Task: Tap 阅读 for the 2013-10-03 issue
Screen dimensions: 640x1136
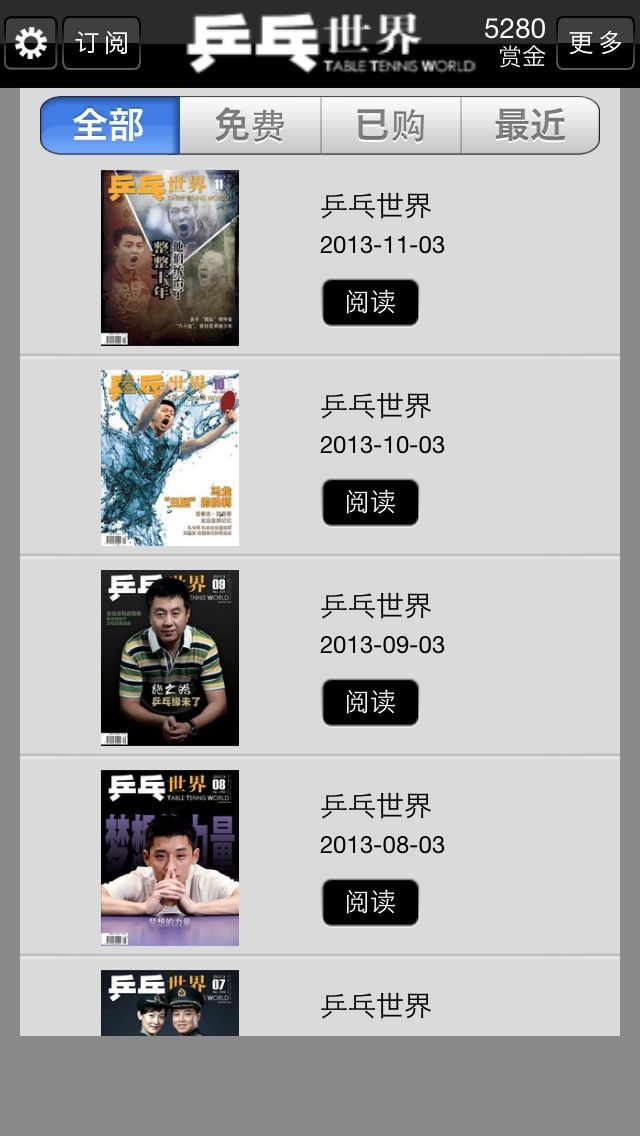Action: point(370,502)
